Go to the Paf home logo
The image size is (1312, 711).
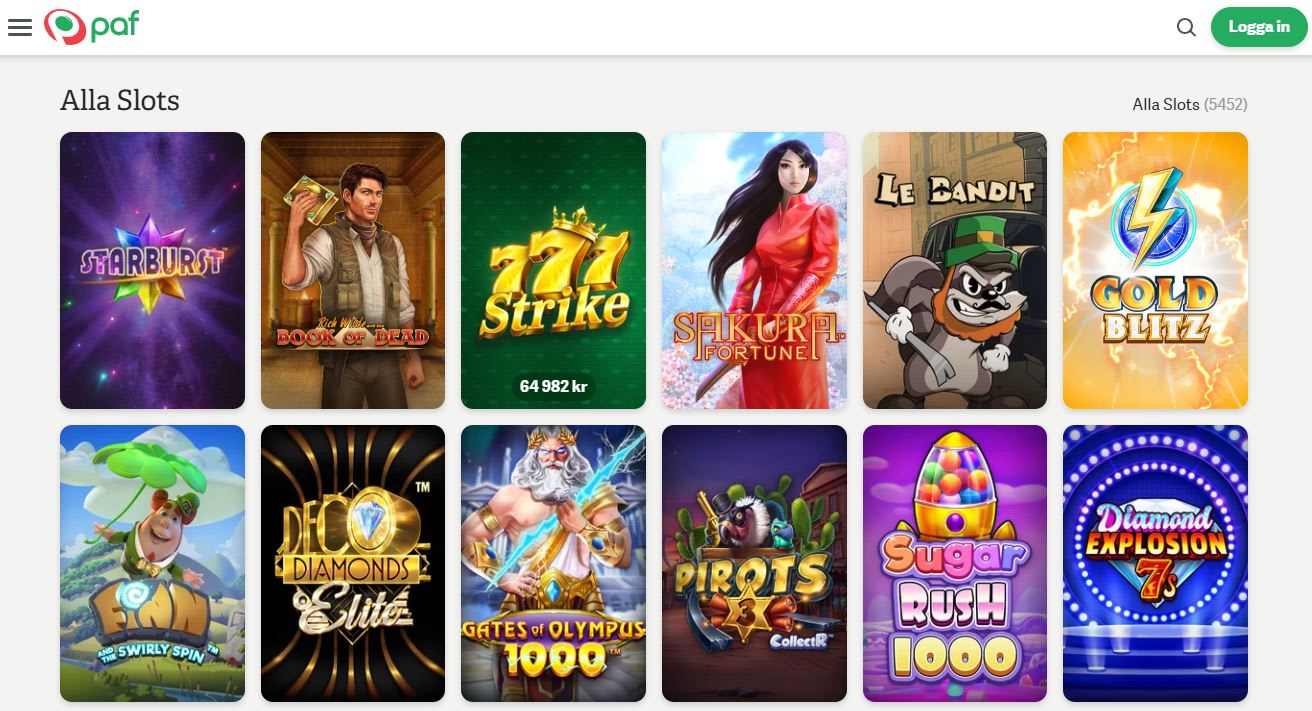91,27
